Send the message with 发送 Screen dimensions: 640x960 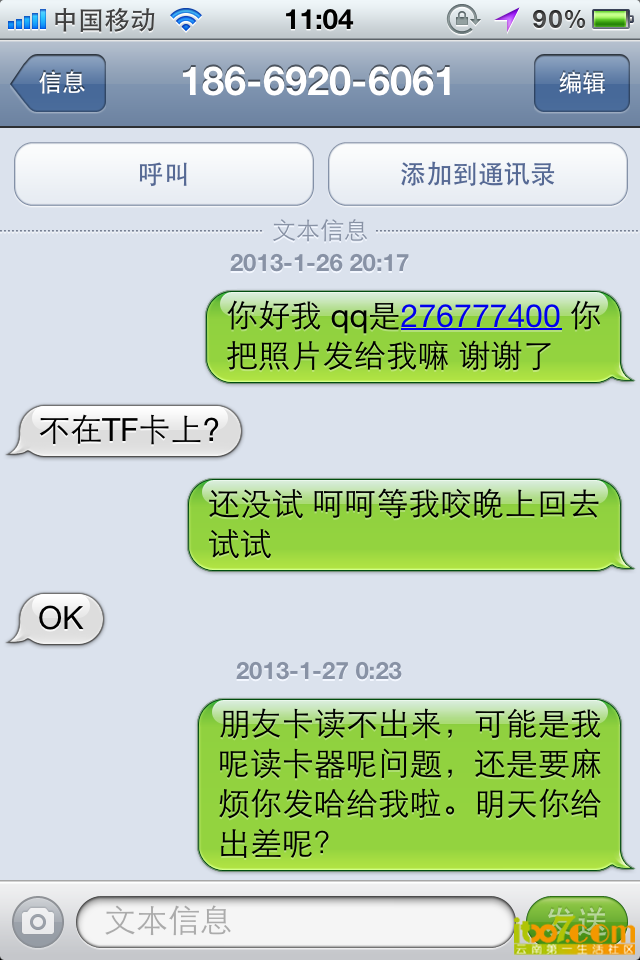coord(576,921)
